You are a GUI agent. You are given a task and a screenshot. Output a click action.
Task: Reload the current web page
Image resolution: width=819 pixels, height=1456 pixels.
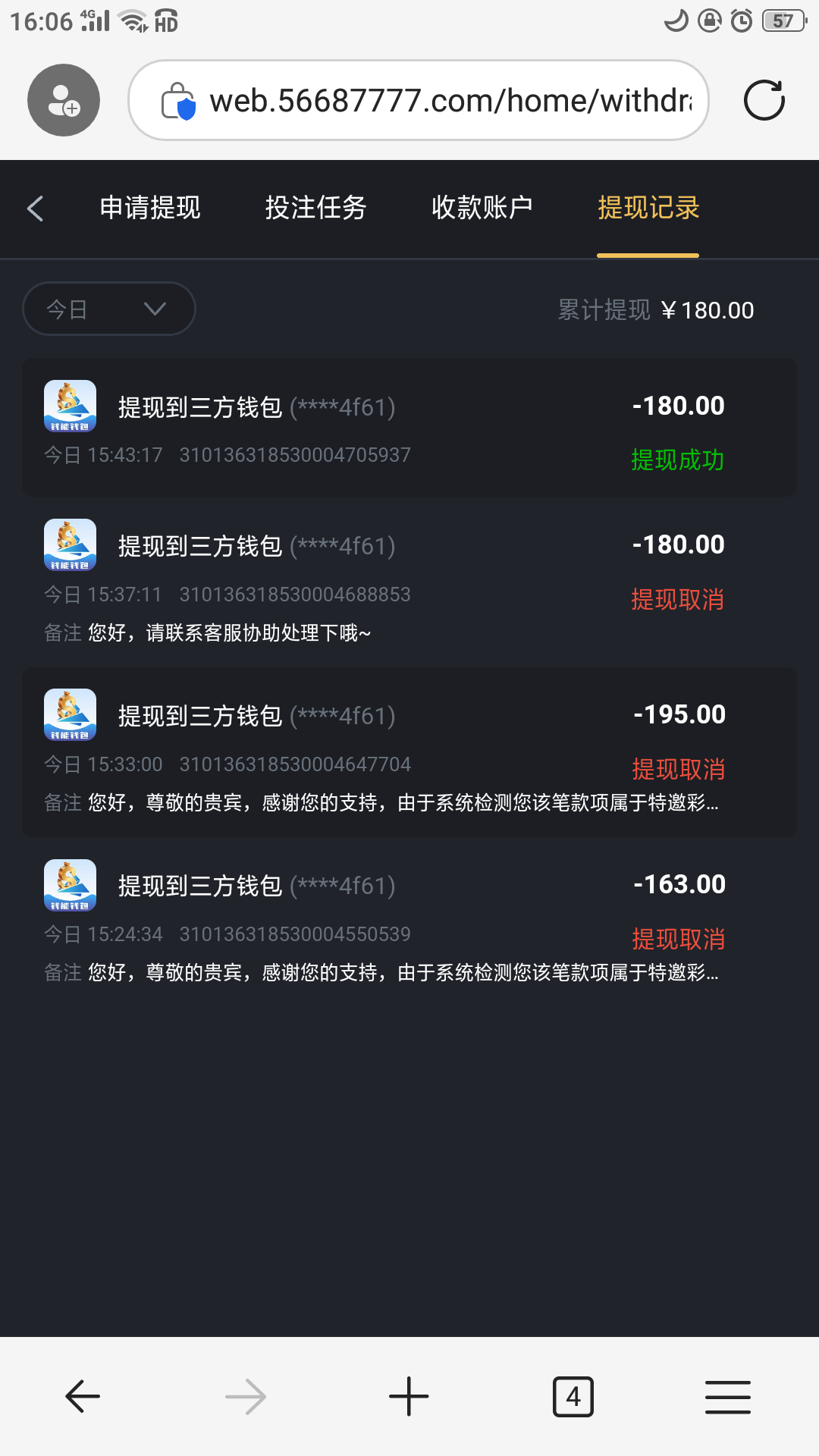764,101
